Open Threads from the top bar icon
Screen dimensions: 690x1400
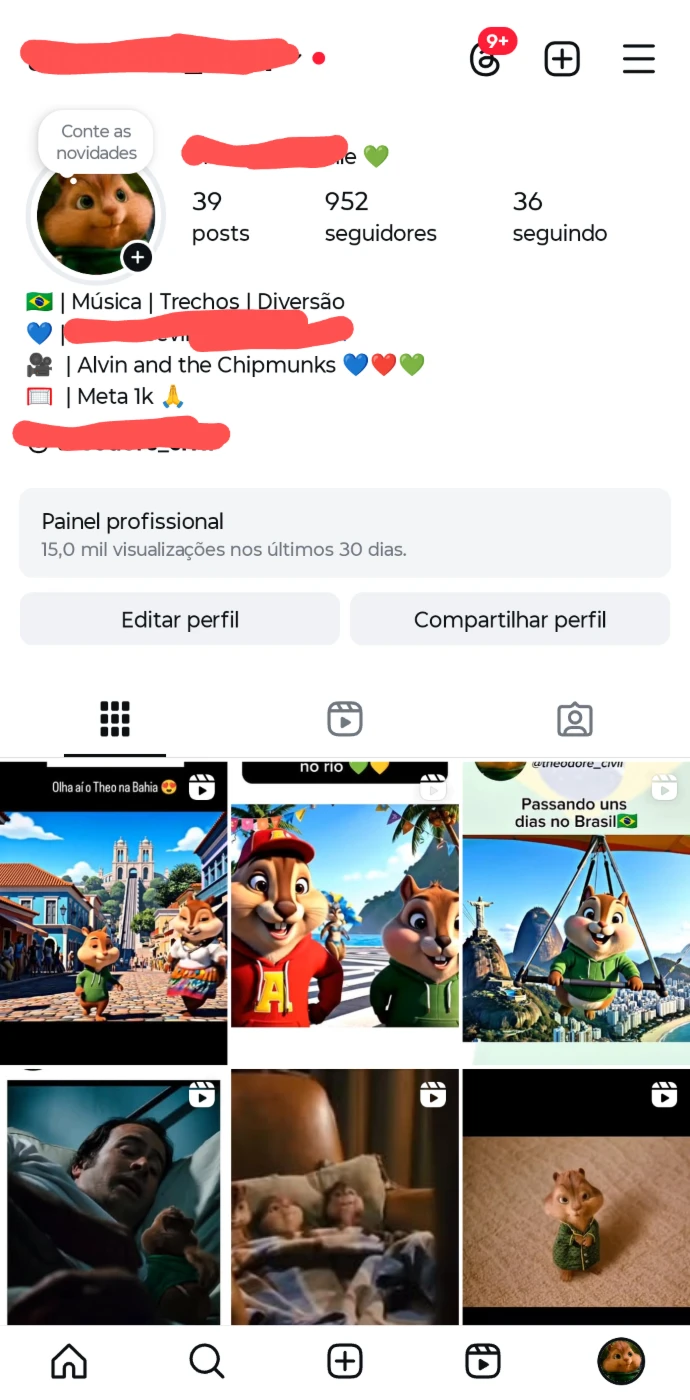coord(485,59)
